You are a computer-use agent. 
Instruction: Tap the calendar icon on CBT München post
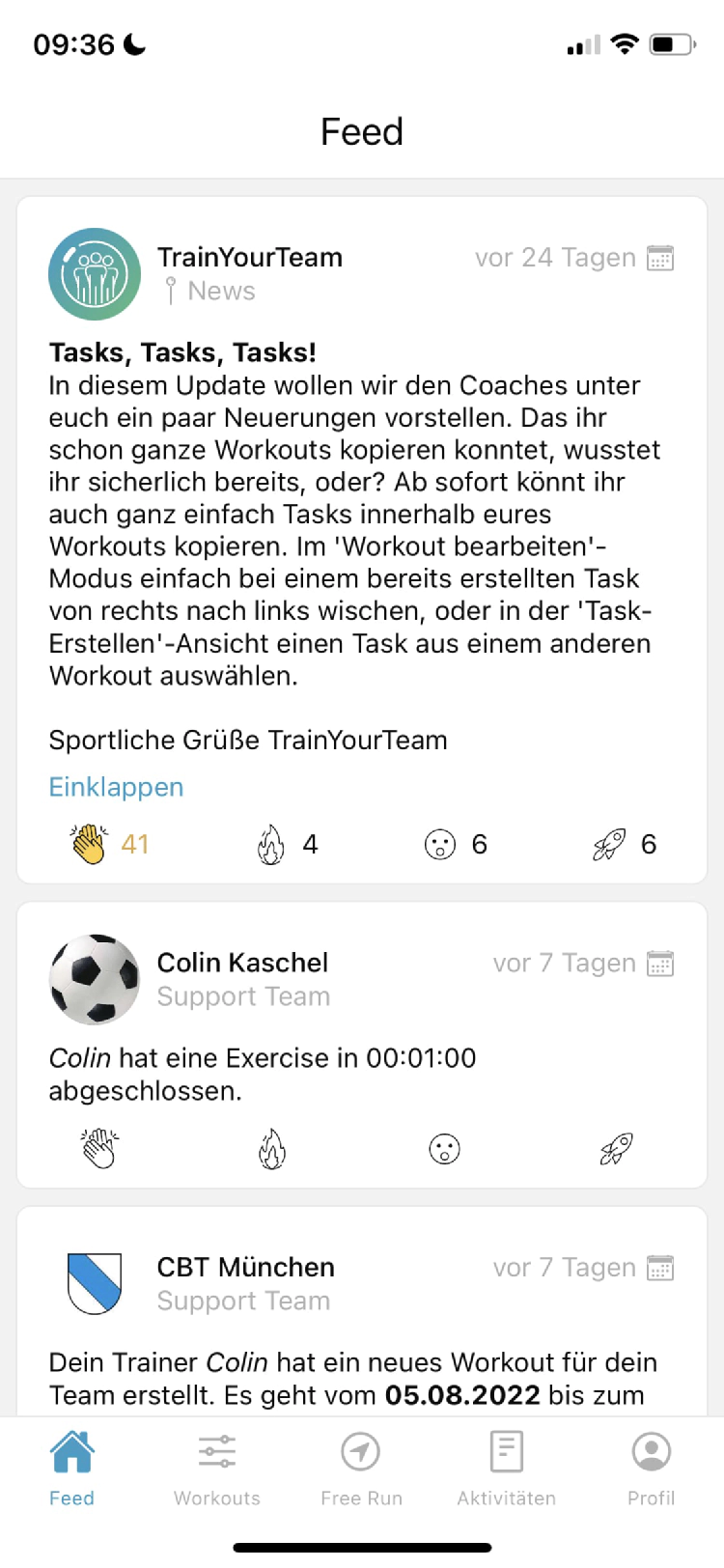tap(660, 1268)
